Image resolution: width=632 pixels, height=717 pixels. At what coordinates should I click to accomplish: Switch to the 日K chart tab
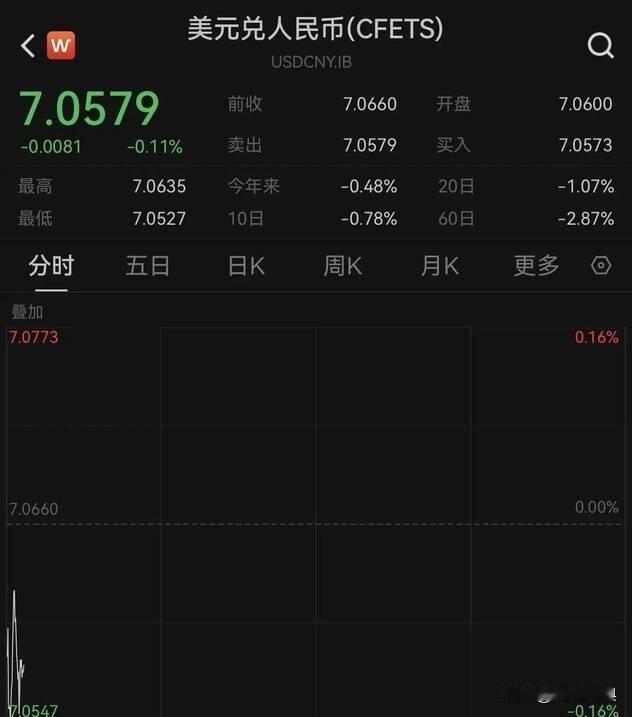pos(246,266)
